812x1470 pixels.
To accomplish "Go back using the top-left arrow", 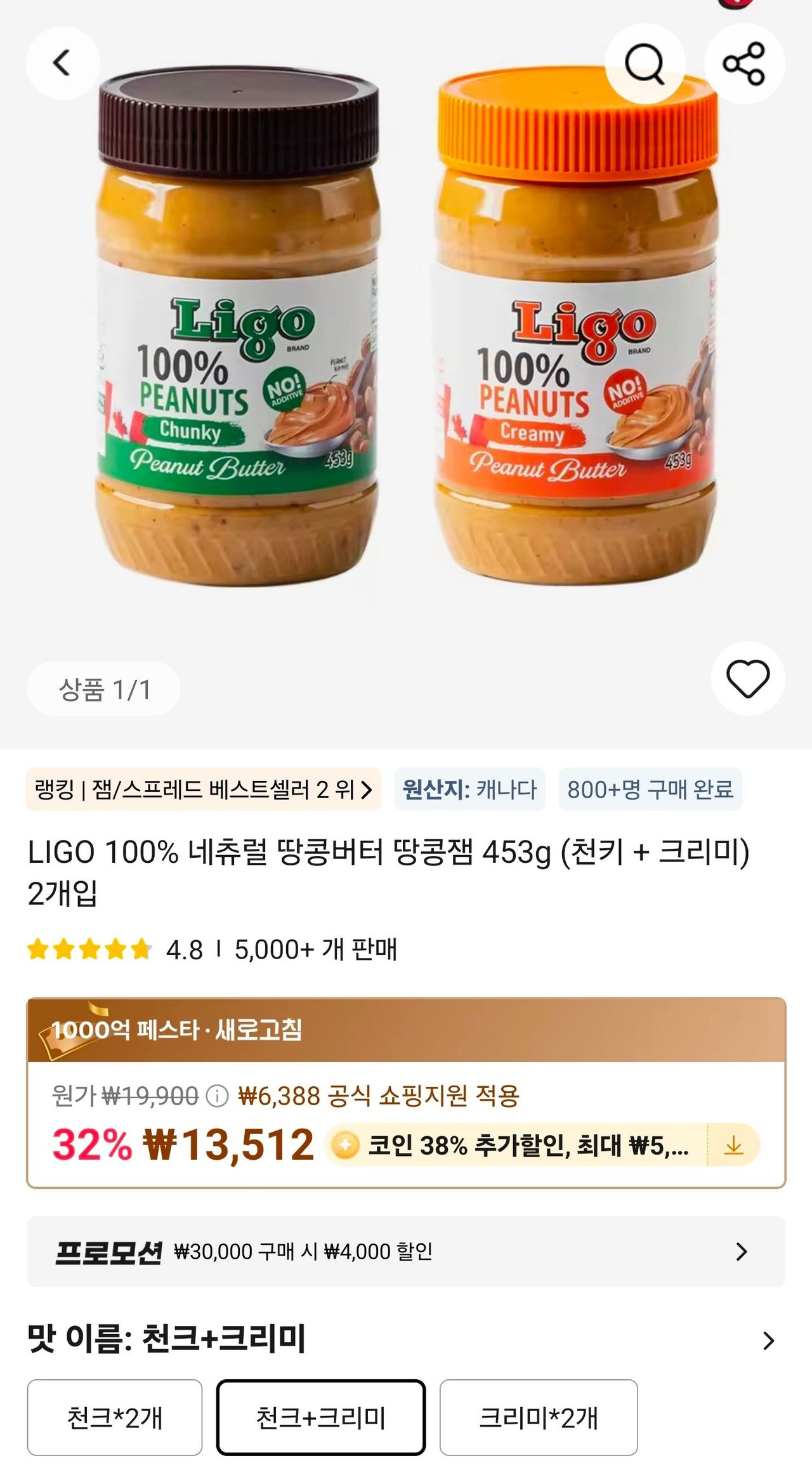I will tap(62, 63).
